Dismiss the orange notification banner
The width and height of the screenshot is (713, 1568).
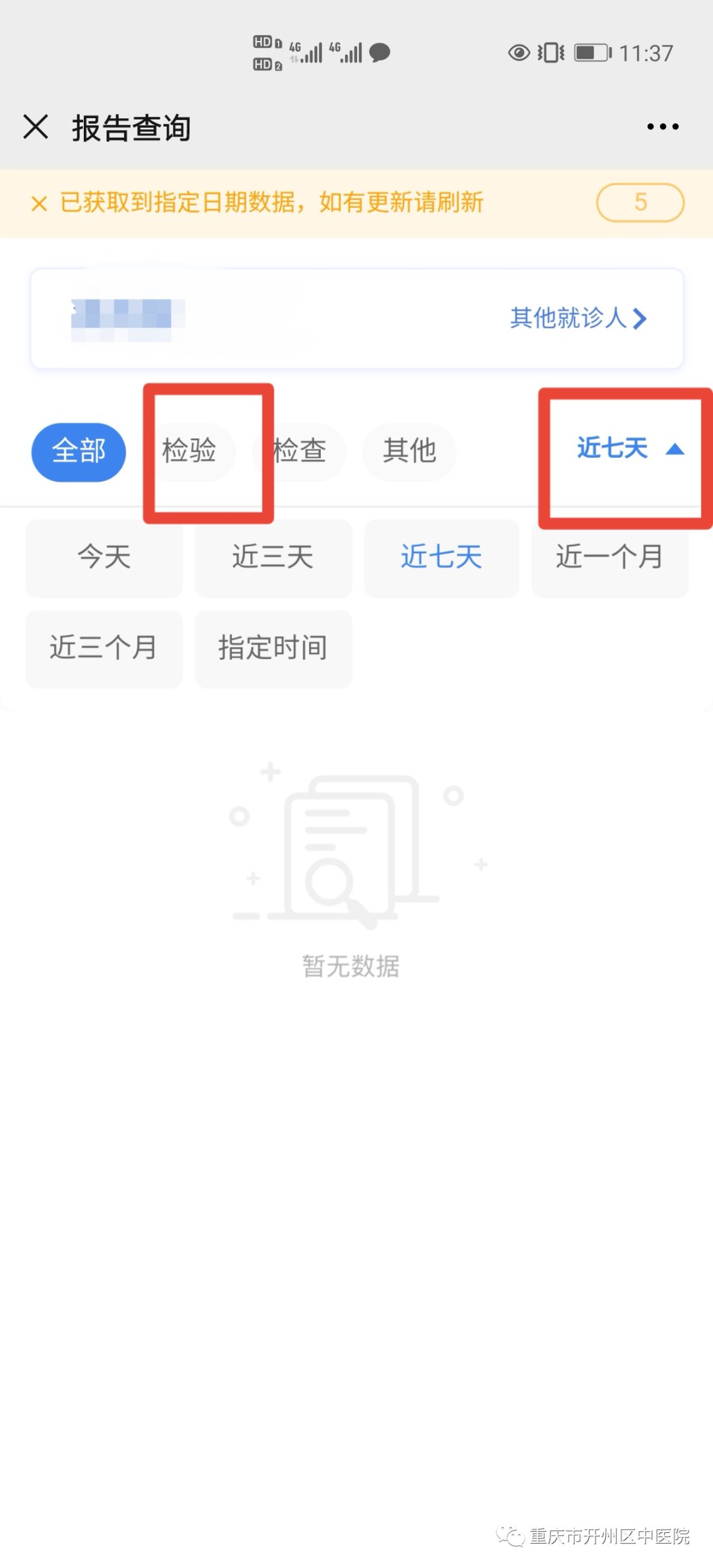[40, 203]
